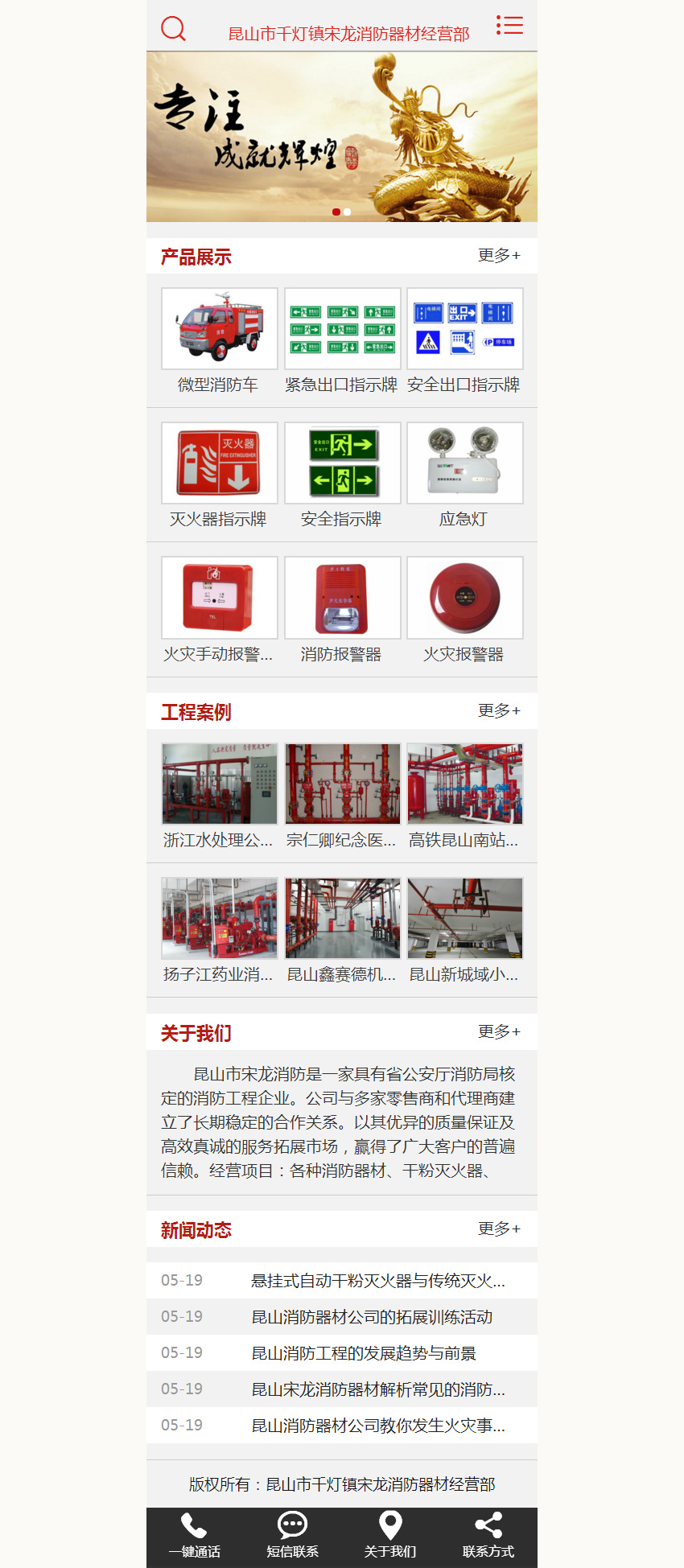View more under 关于我们
This screenshot has height=1568, width=684.
click(499, 1032)
